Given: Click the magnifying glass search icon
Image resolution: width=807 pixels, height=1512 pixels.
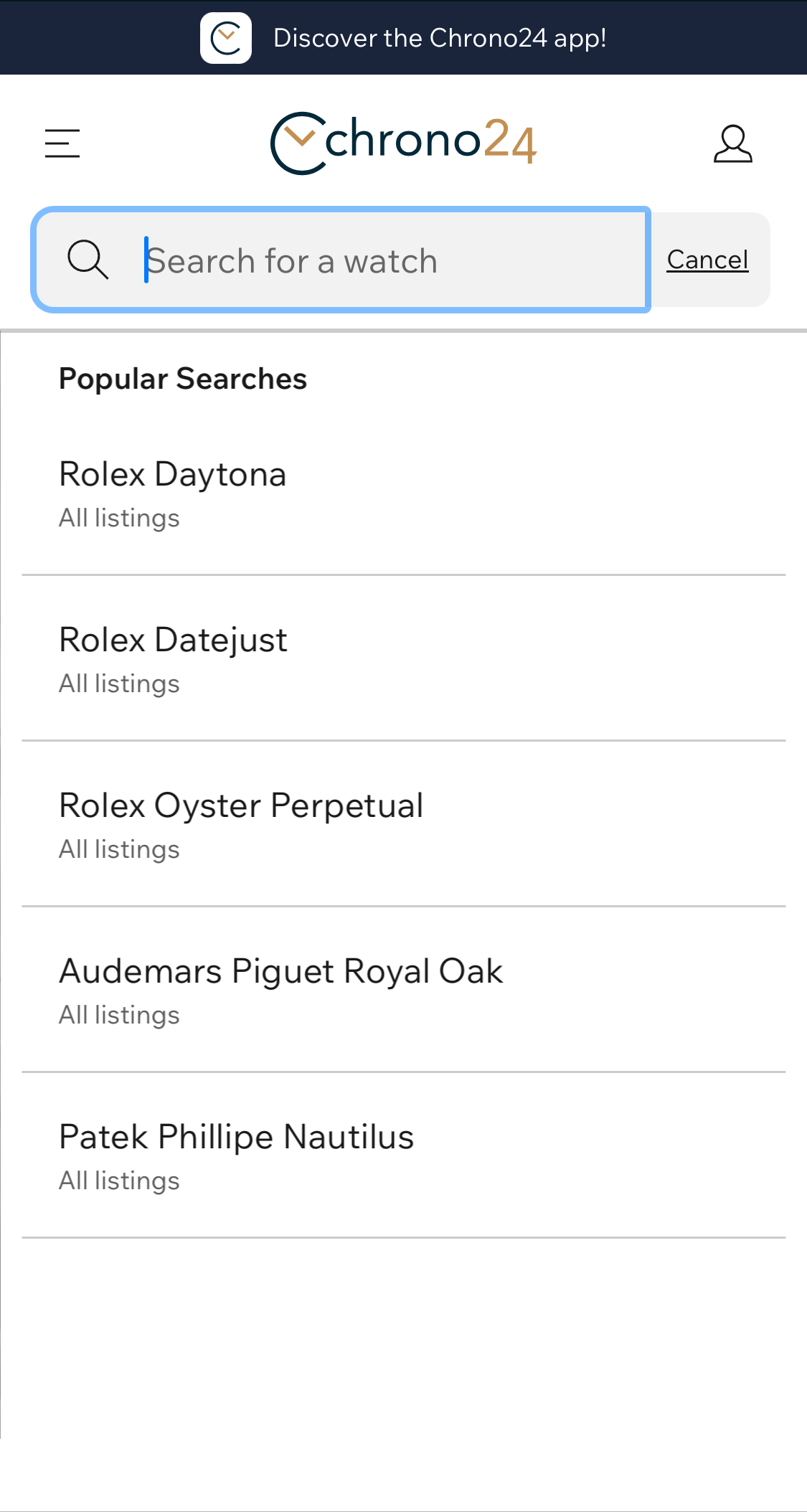Looking at the screenshot, I should 88,259.
